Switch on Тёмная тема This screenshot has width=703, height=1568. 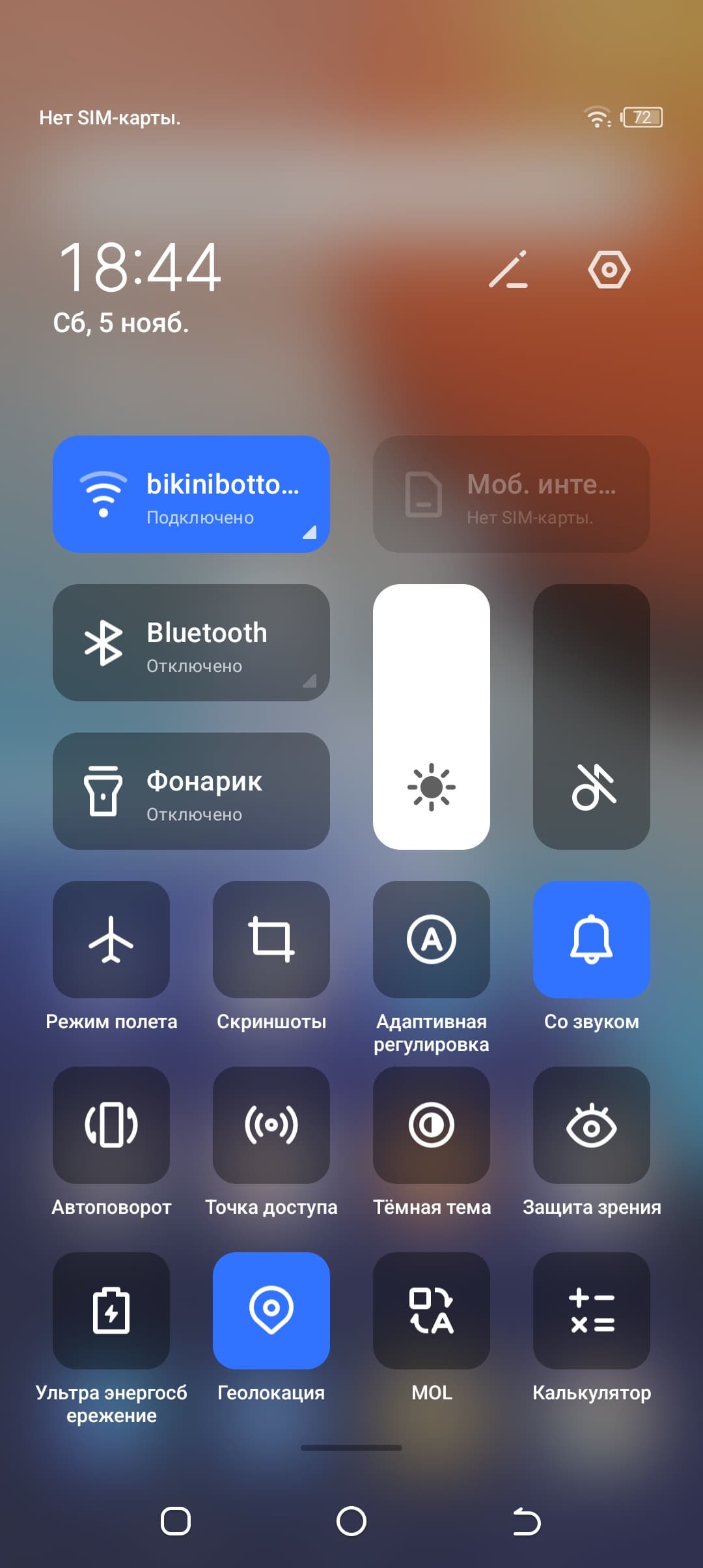(431, 1125)
